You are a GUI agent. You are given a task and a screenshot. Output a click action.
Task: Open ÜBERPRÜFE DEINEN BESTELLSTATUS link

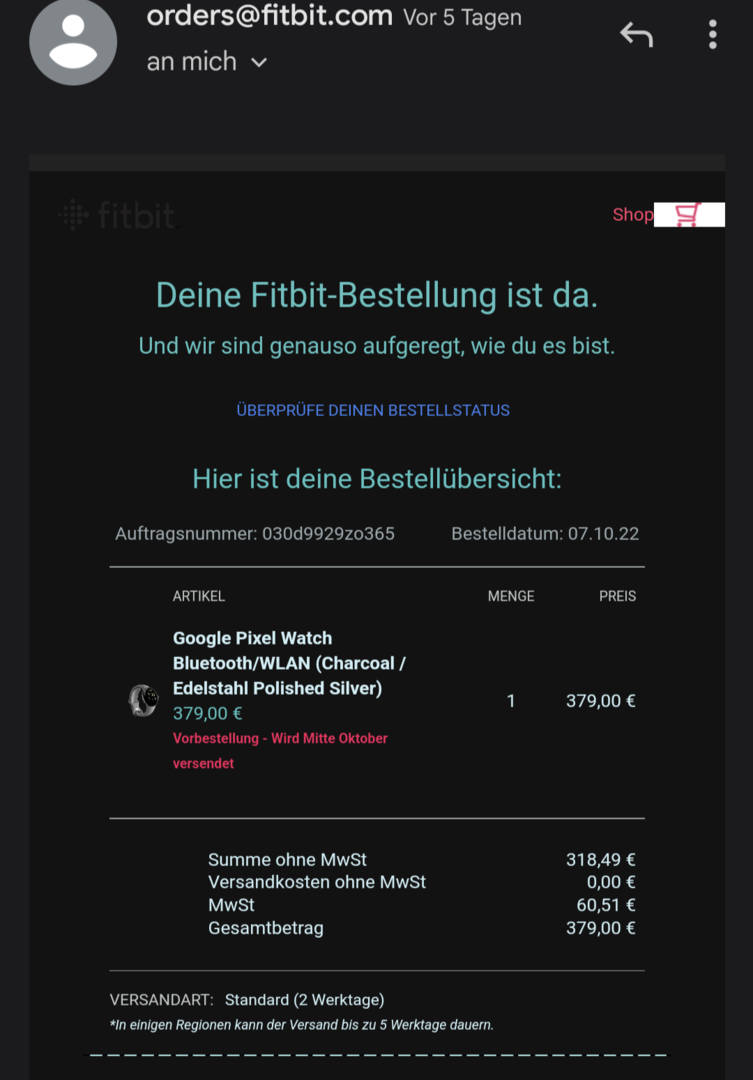point(373,410)
